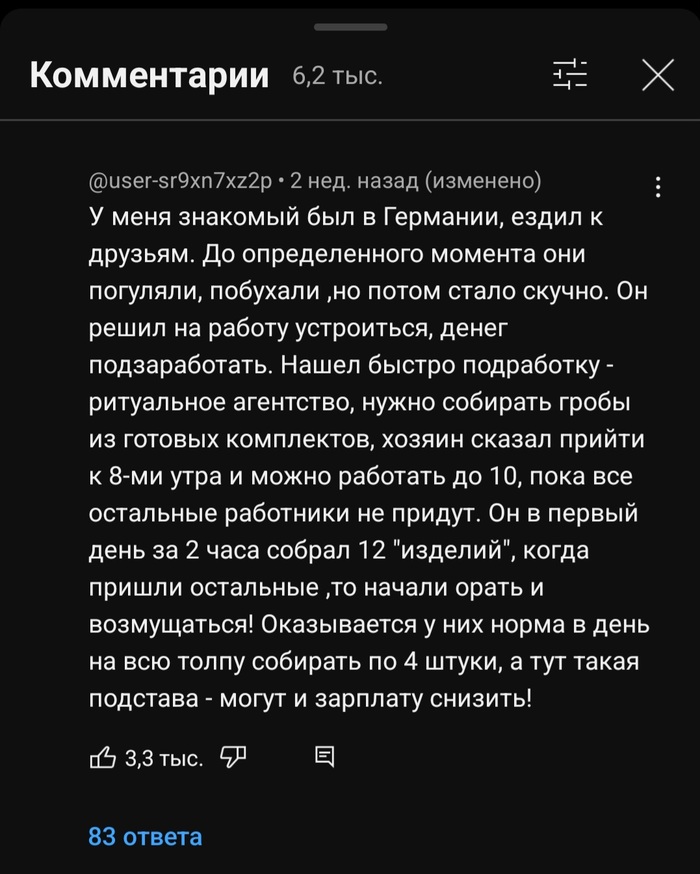Dislike this comment

pyautogui.click(x=233, y=757)
